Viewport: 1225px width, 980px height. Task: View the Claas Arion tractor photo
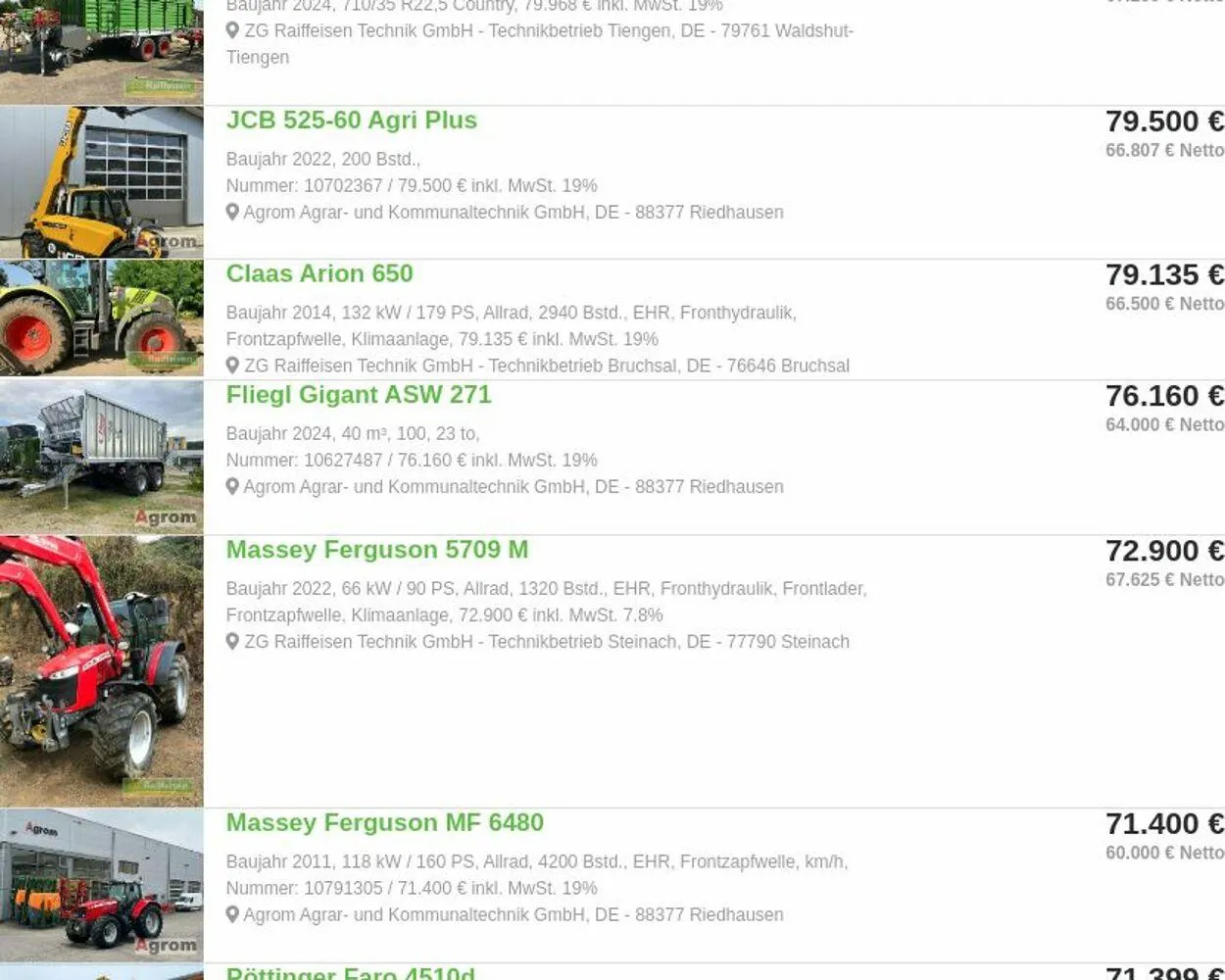(101, 318)
